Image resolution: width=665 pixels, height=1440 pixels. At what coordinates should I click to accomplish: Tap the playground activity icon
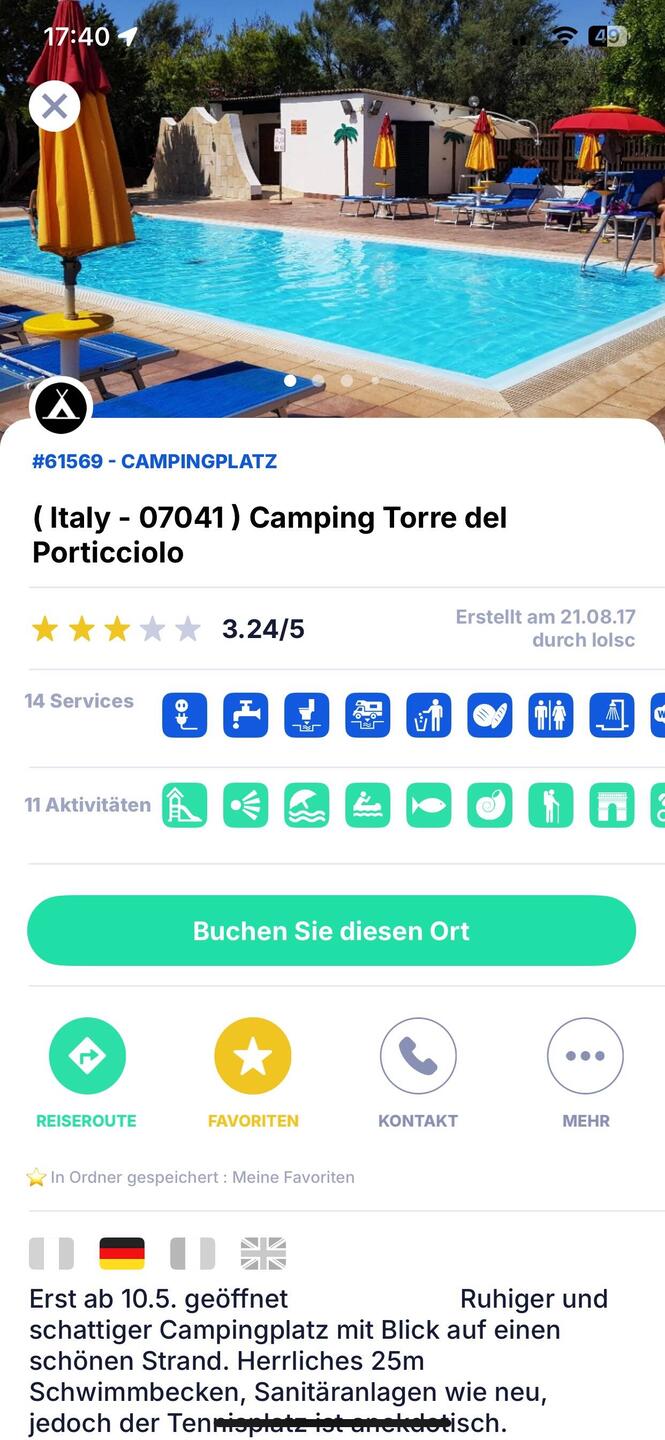tap(185, 805)
